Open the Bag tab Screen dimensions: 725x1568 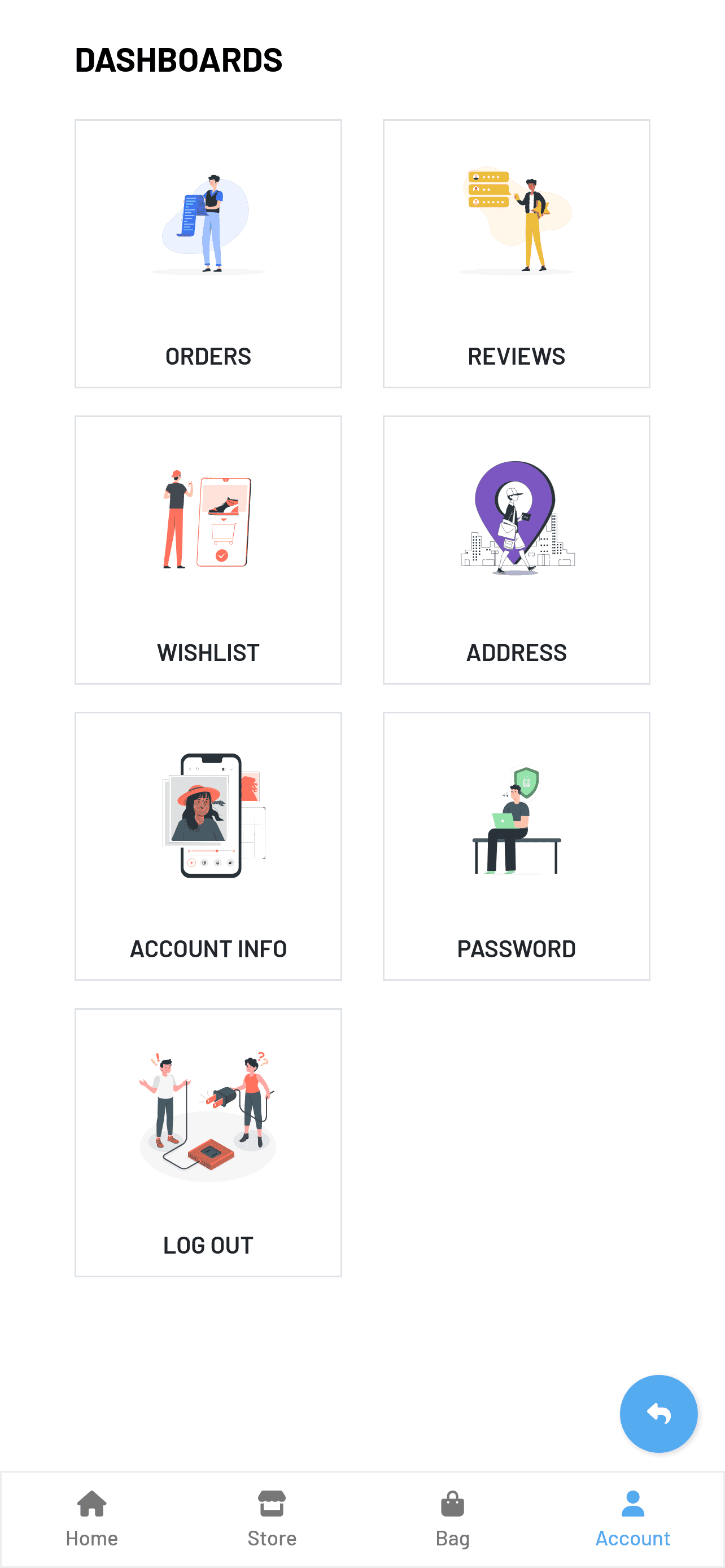(452, 1518)
